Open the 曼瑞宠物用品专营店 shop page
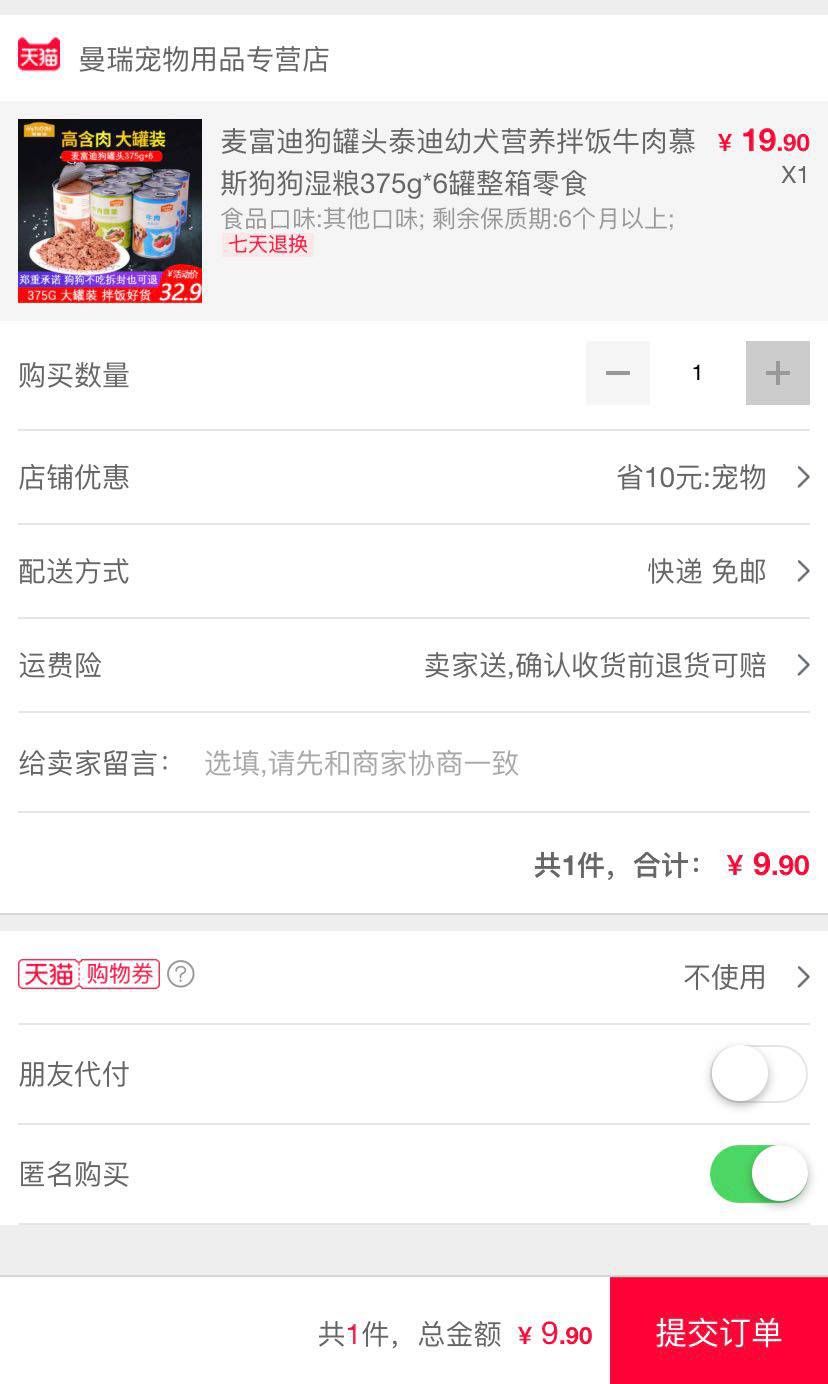The width and height of the screenshot is (828, 1384). tap(203, 59)
